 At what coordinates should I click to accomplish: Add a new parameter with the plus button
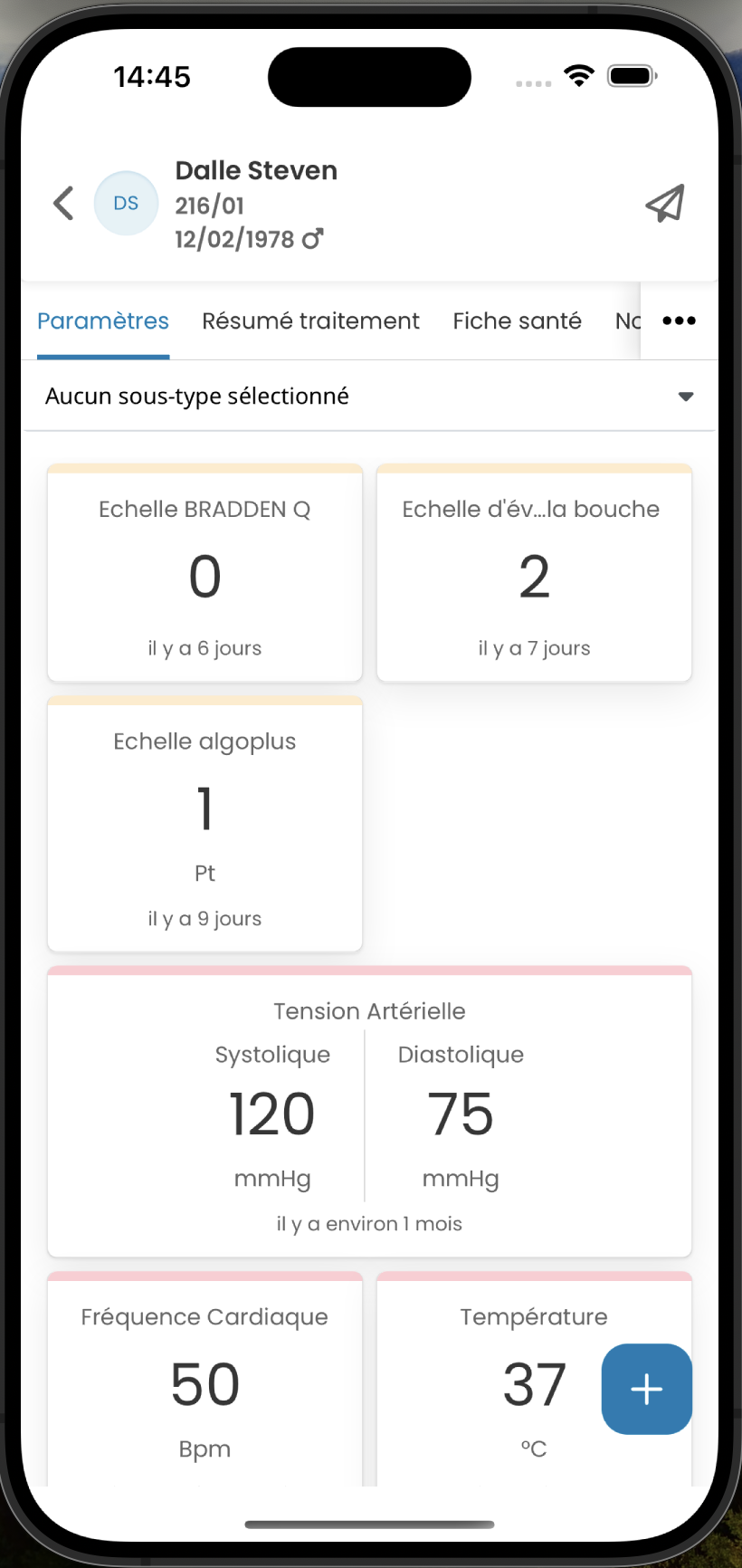pyautogui.click(x=646, y=1389)
